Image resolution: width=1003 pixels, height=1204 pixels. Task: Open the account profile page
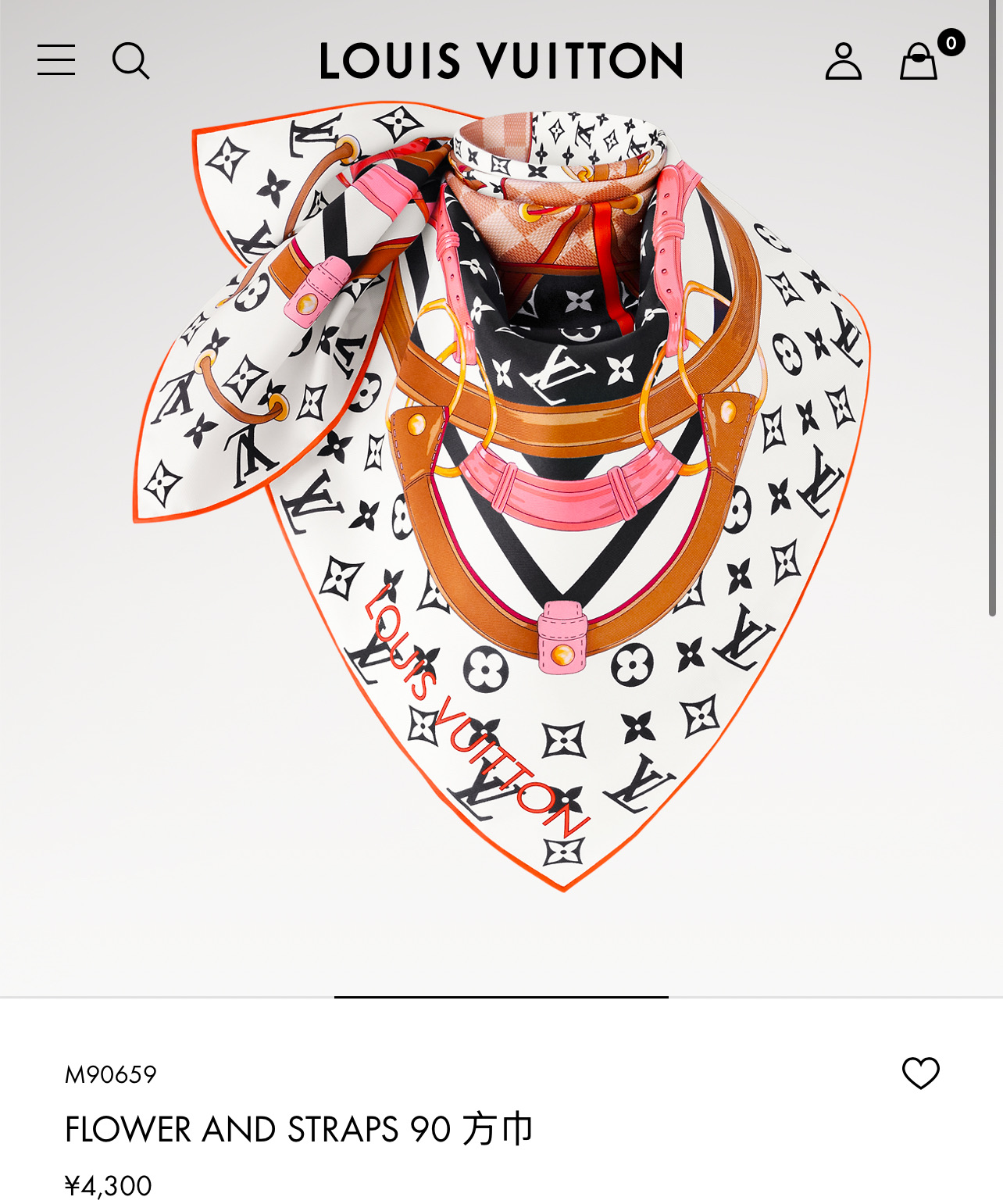click(843, 61)
